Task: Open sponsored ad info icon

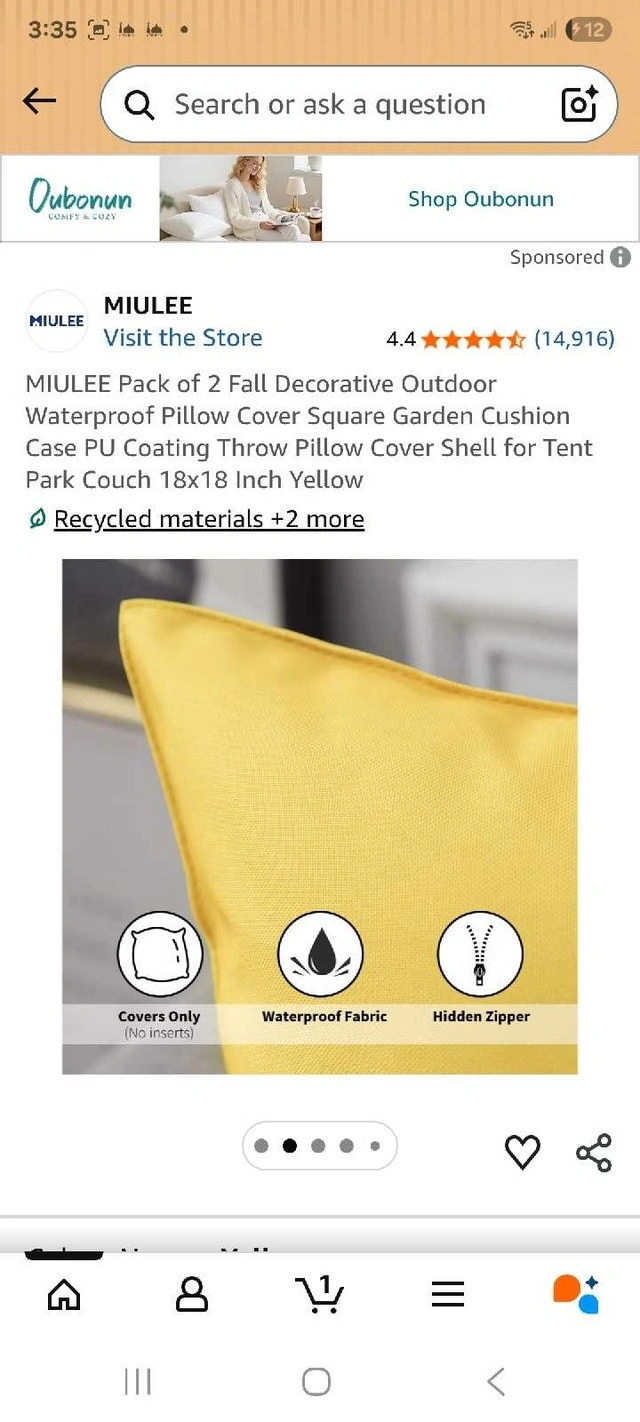Action: tap(621, 257)
